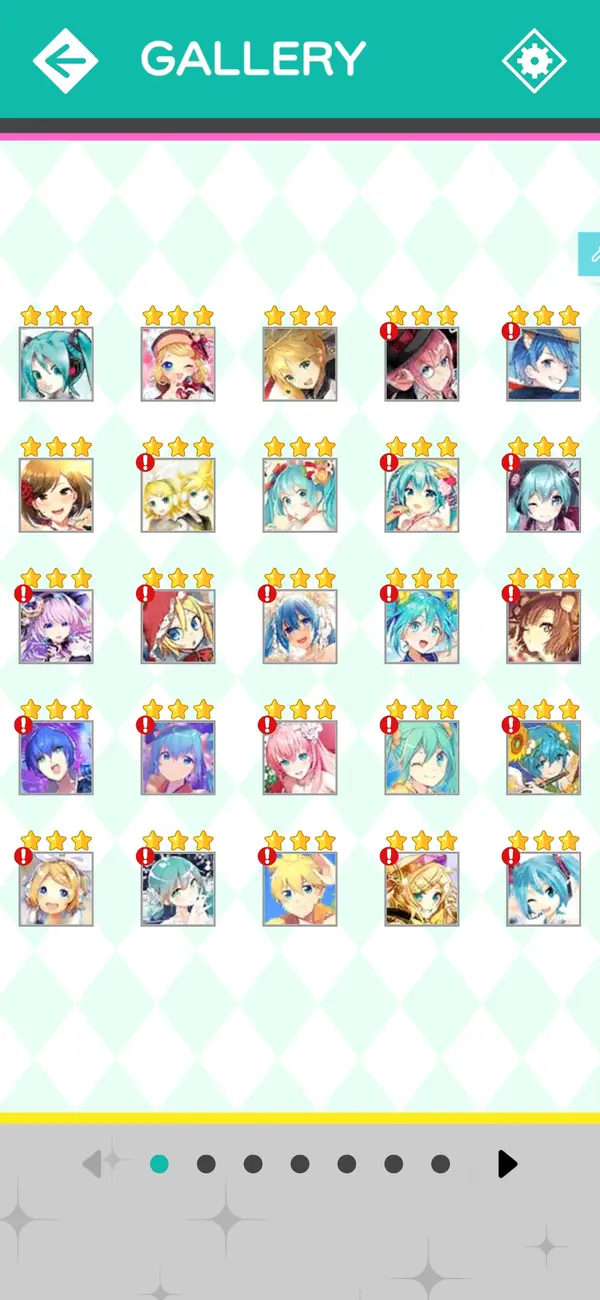Open the pencil edit tab
The image size is (600, 1300).
coord(590,254)
